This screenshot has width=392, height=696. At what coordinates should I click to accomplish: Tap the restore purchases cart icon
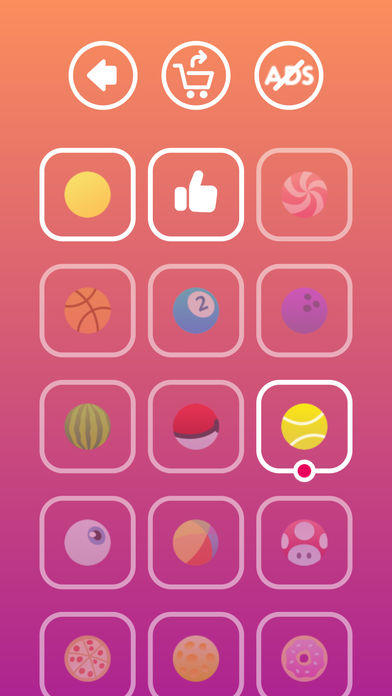point(196,75)
